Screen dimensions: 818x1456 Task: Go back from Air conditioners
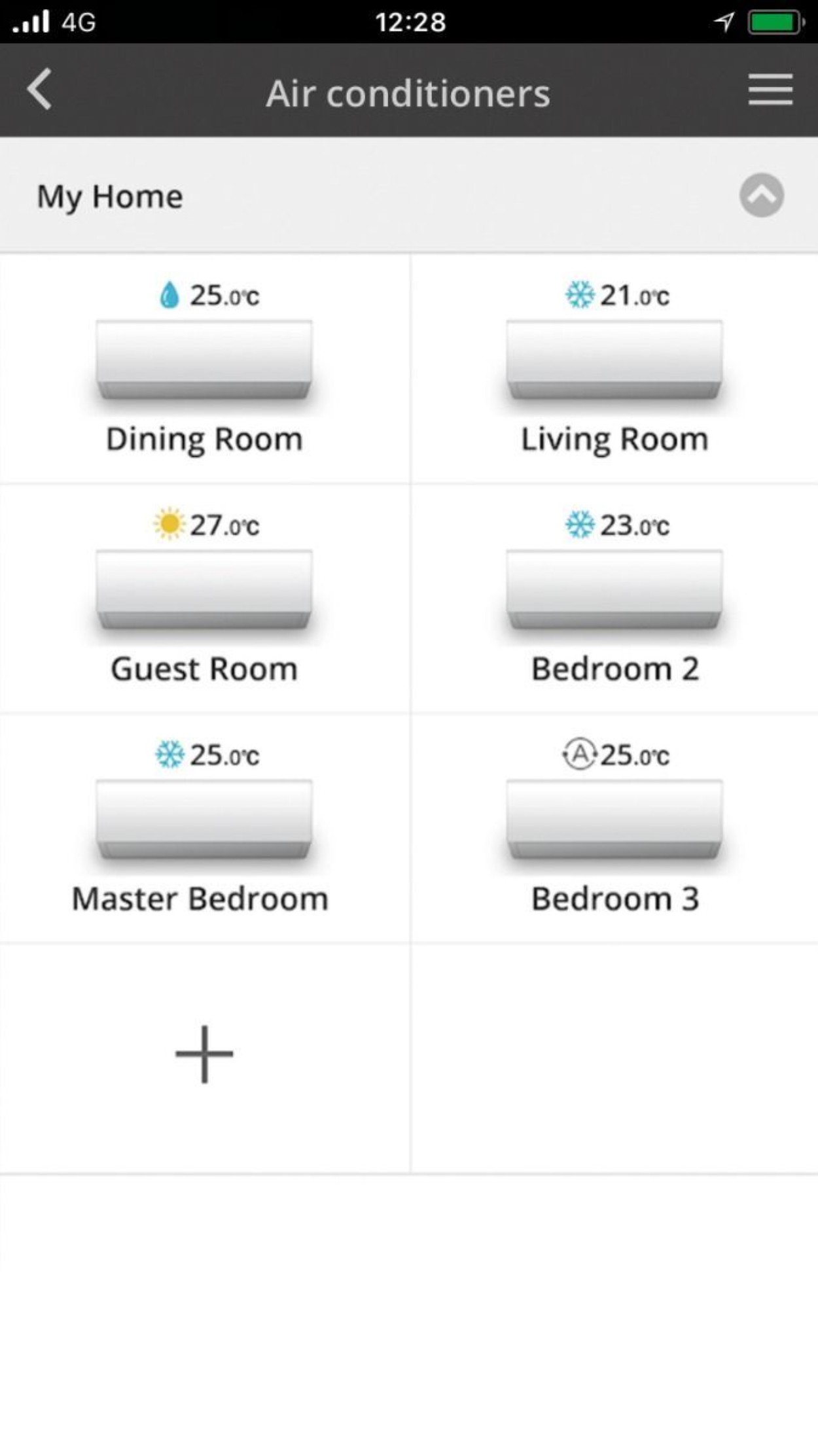tap(40, 90)
